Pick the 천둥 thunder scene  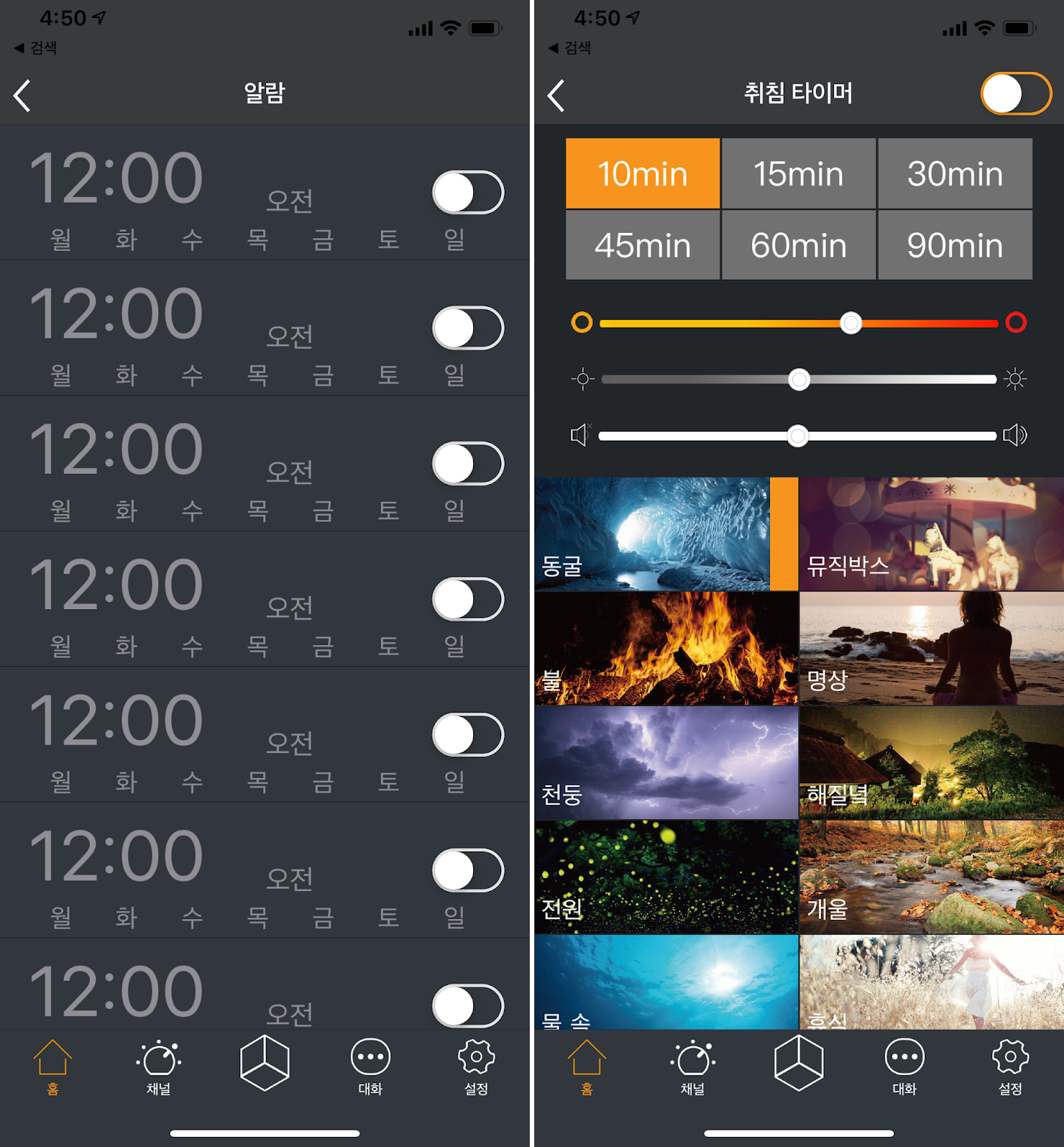tap(665, 763)
